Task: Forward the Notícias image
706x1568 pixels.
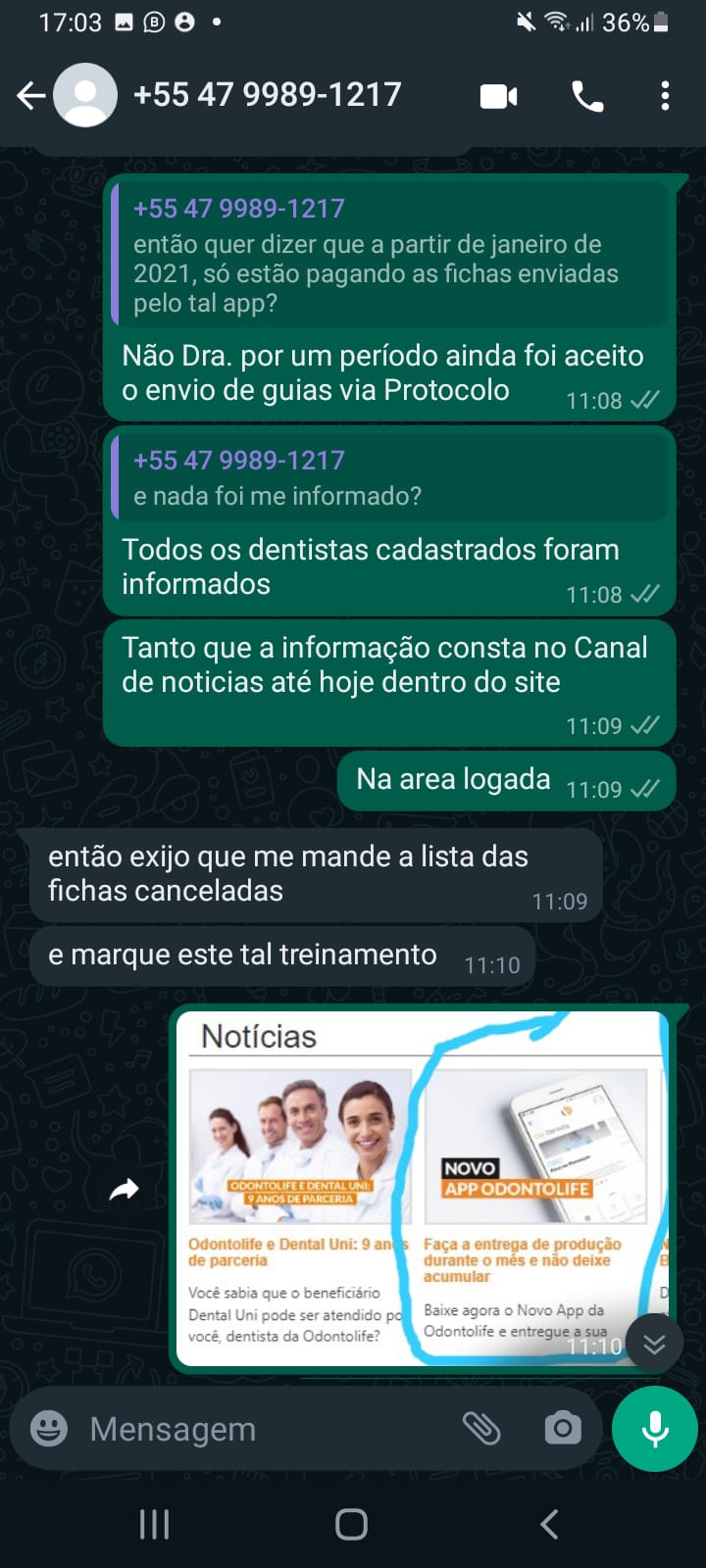Action: point(125,1190)
